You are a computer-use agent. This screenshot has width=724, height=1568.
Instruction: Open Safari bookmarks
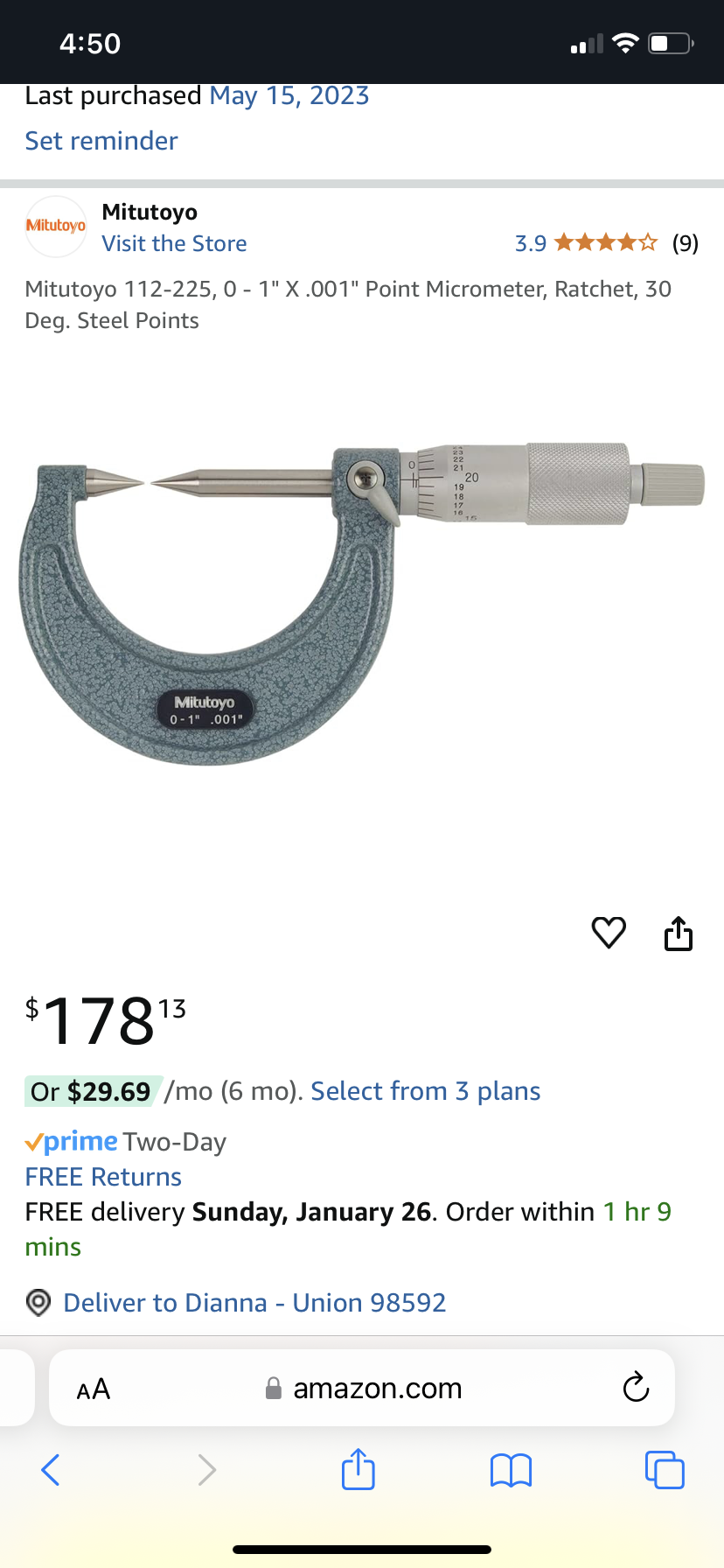tap(512, 1470)
